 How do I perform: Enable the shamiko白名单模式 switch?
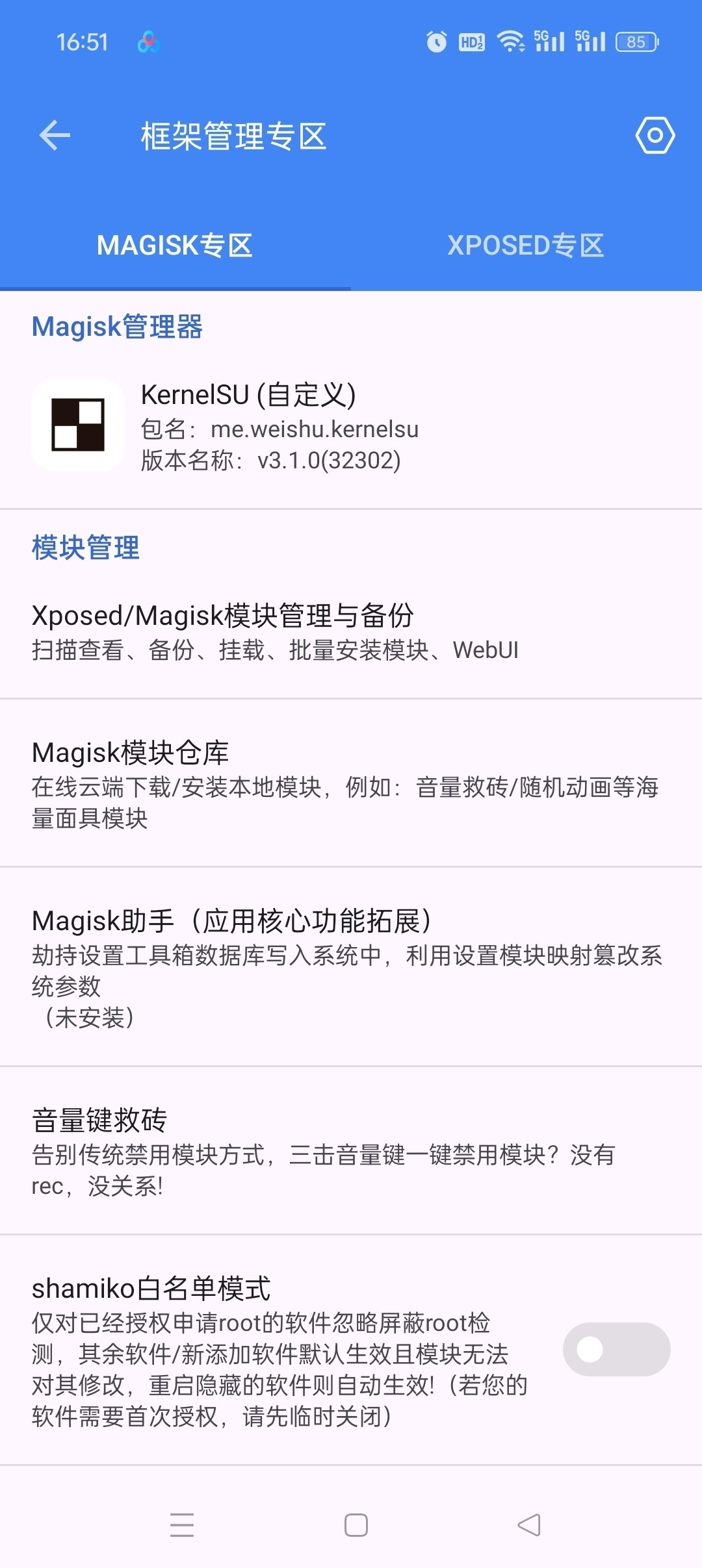(x=616, y=1349)
